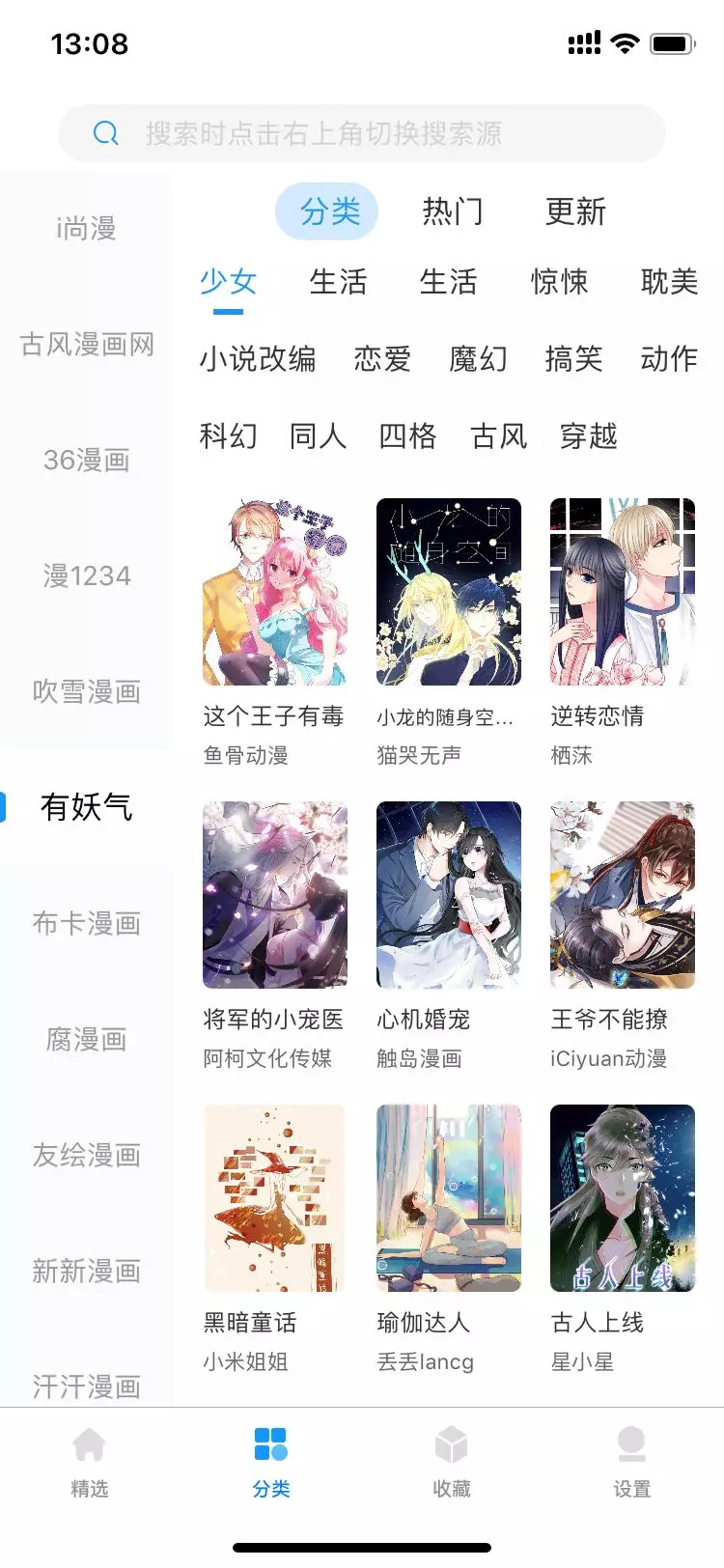724x1568 pixels.
Task: Open the 设置 bottom tab
Action: 632,1460
